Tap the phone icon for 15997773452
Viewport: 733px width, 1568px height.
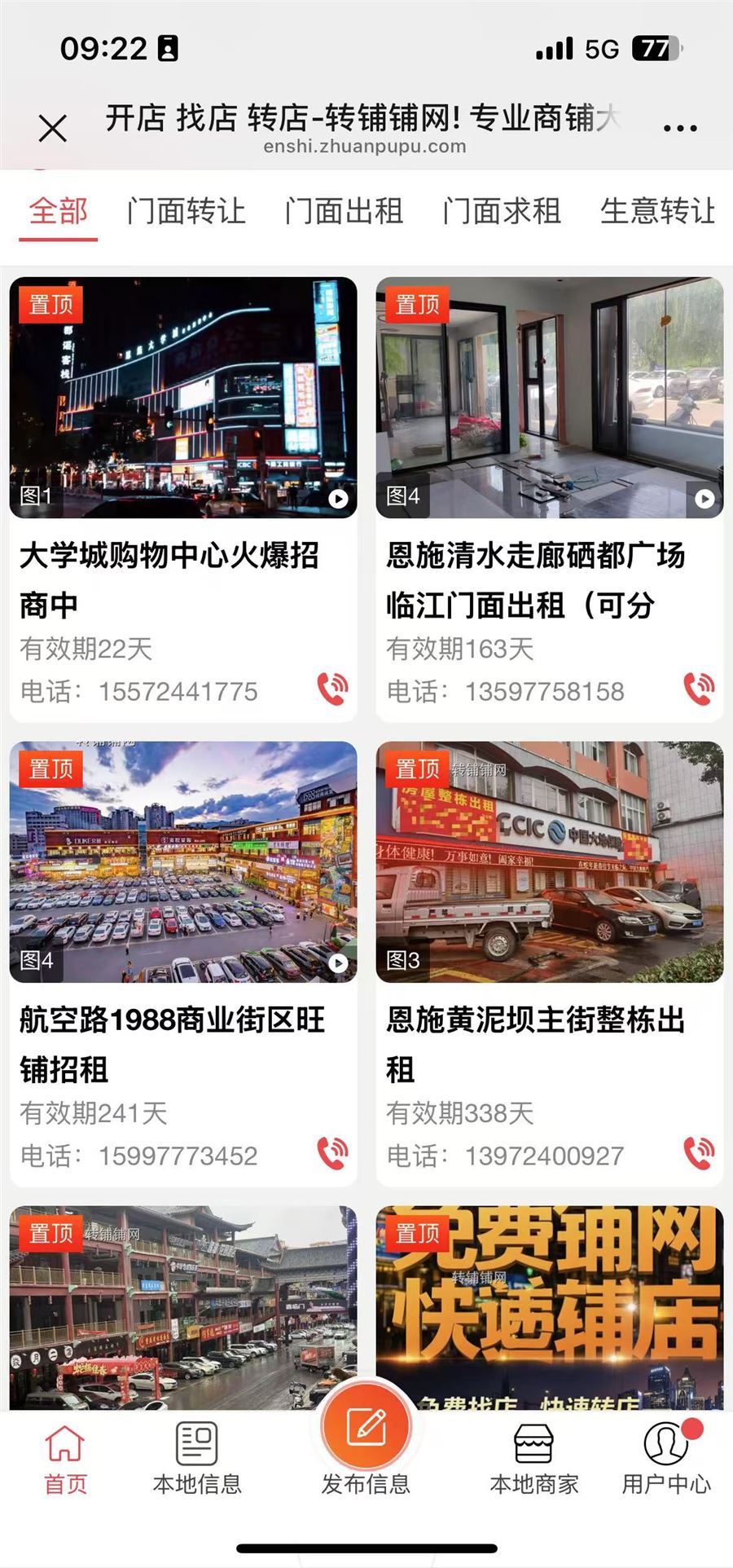click(x=332, y=1153)
